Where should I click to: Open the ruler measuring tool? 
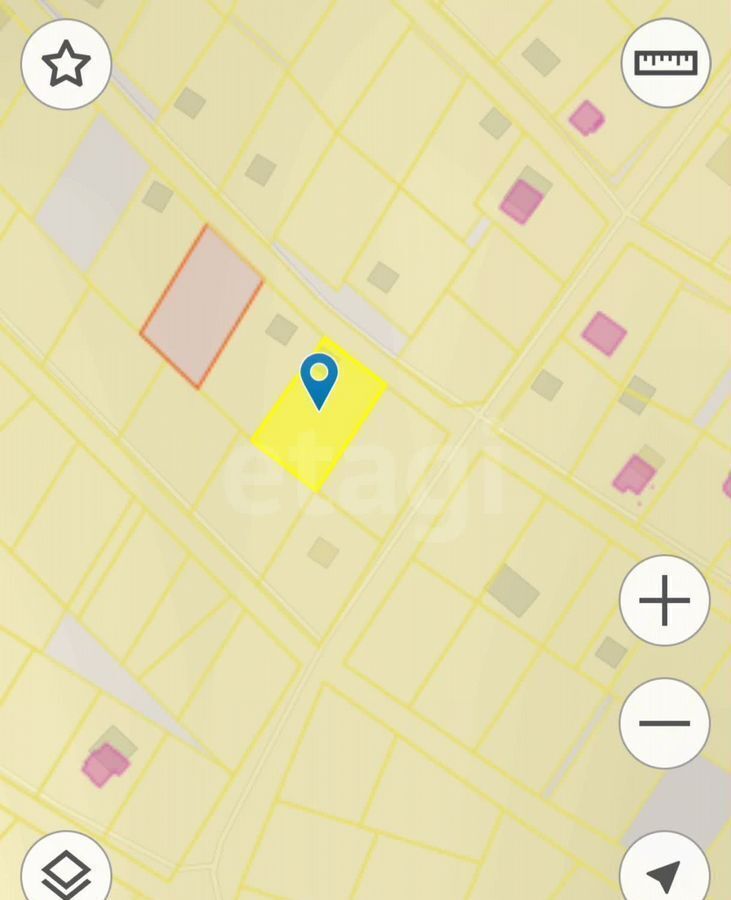[665, 62]
